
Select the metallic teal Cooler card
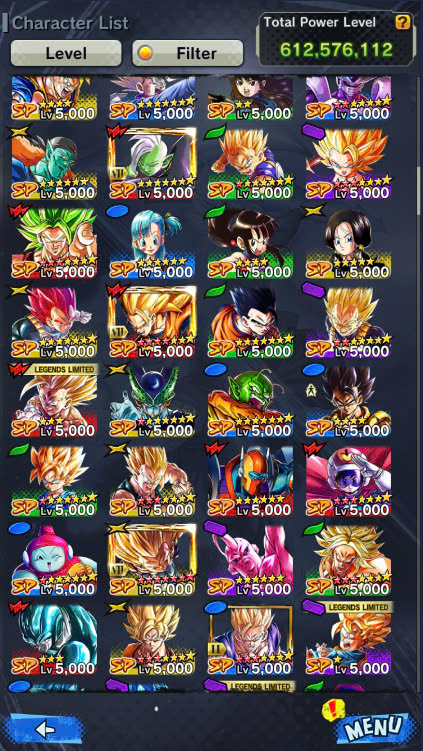54,639
